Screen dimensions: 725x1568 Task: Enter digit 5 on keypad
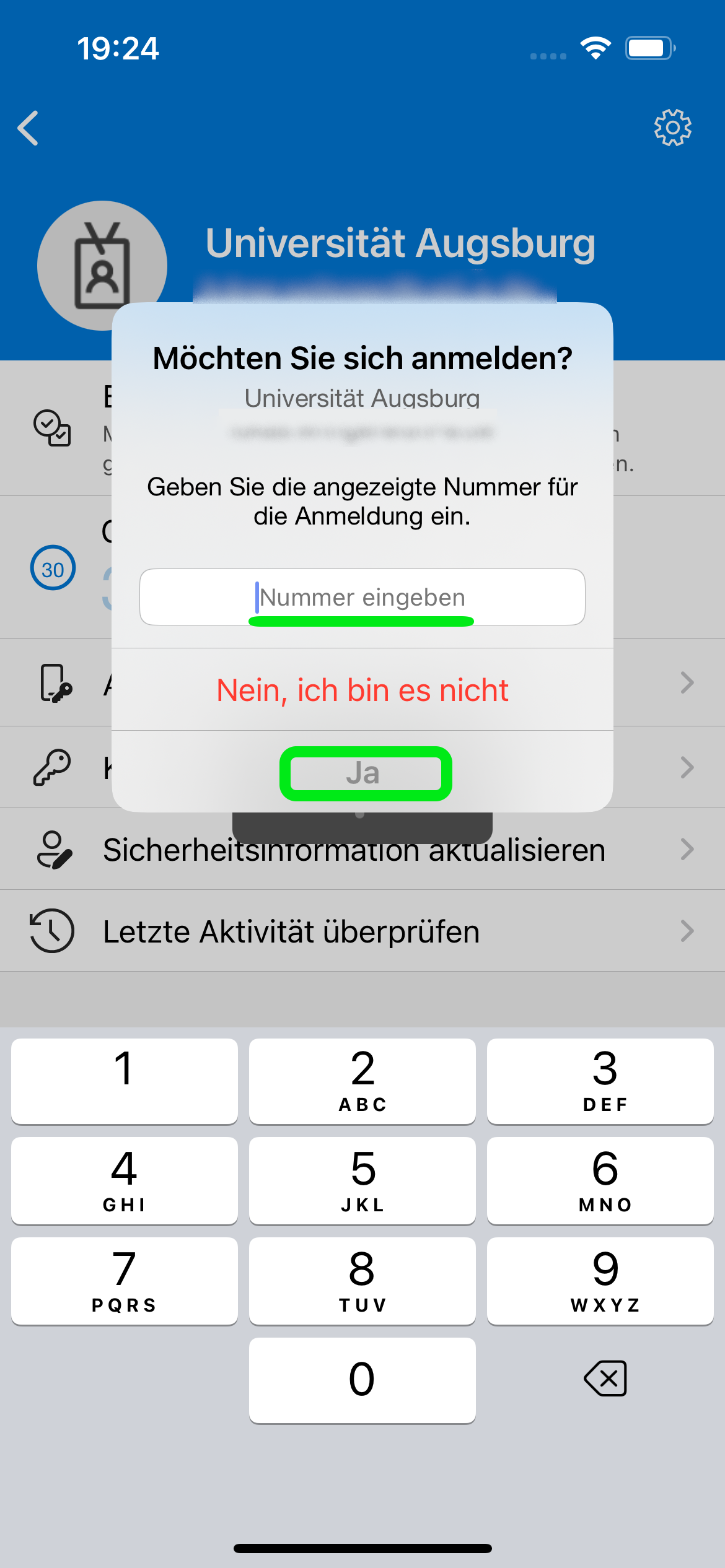(x=362, y=1180)
